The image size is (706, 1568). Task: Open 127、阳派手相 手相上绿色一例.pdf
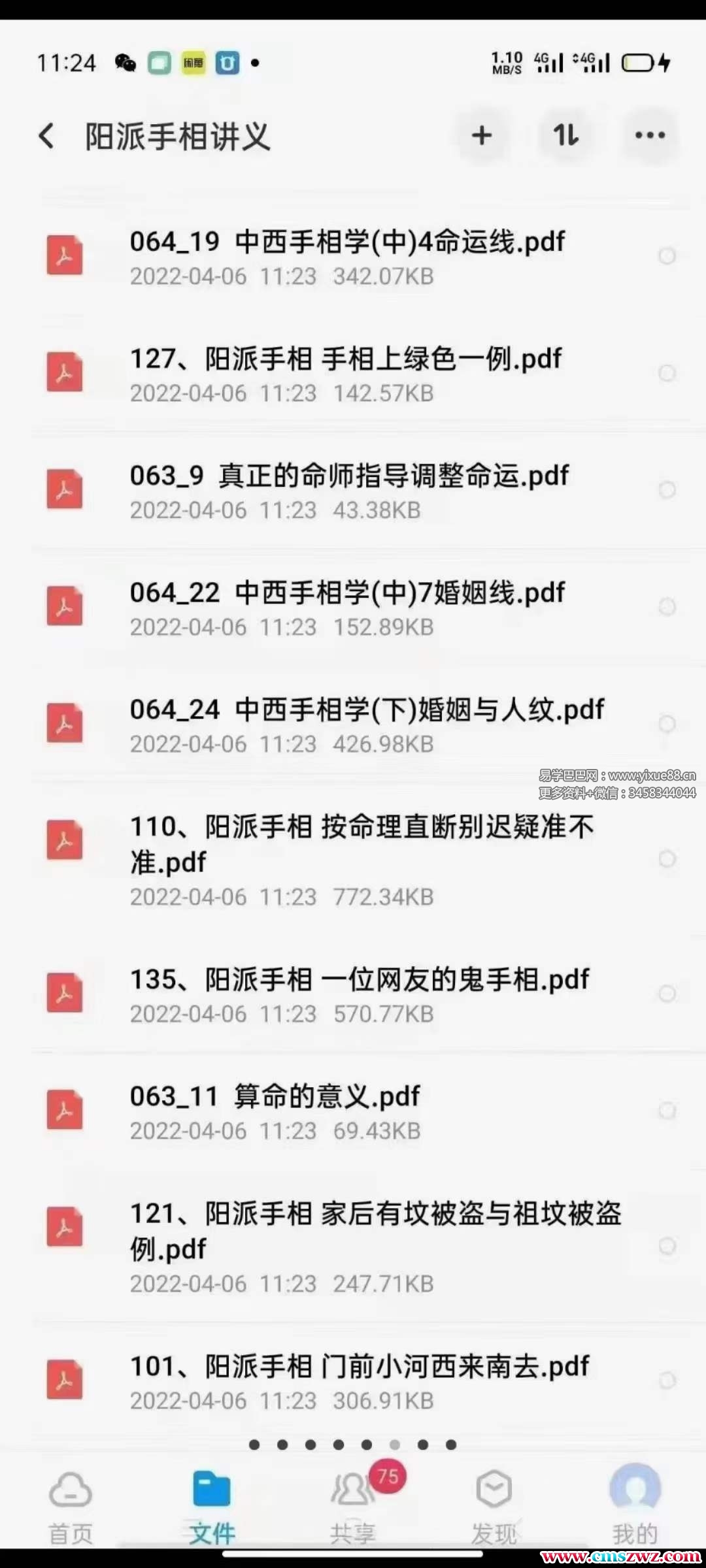[346, 373]
